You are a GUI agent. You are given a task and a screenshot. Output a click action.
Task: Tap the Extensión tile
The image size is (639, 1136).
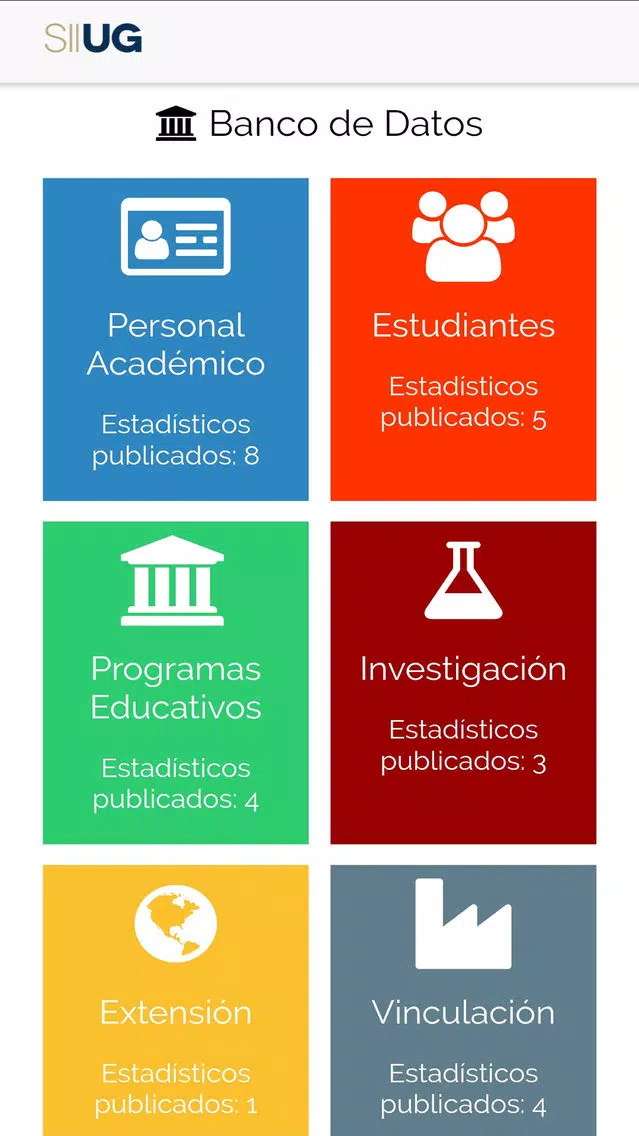point(175,1000)
